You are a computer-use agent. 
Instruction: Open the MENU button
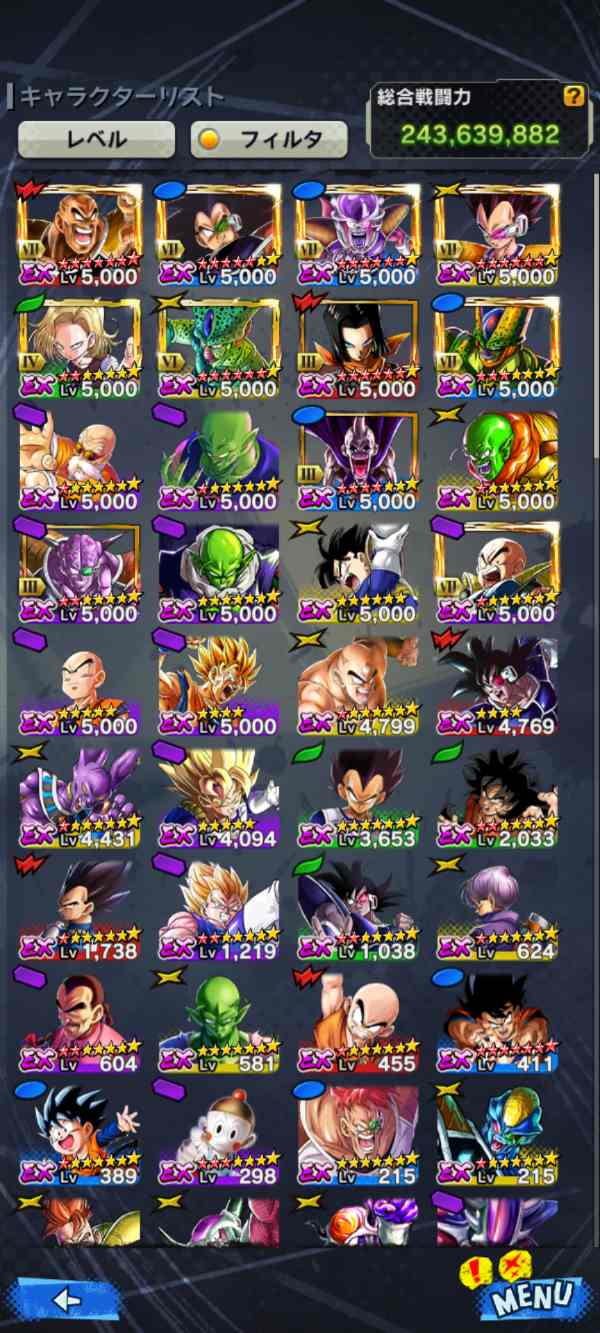[x=531, y=1296]
